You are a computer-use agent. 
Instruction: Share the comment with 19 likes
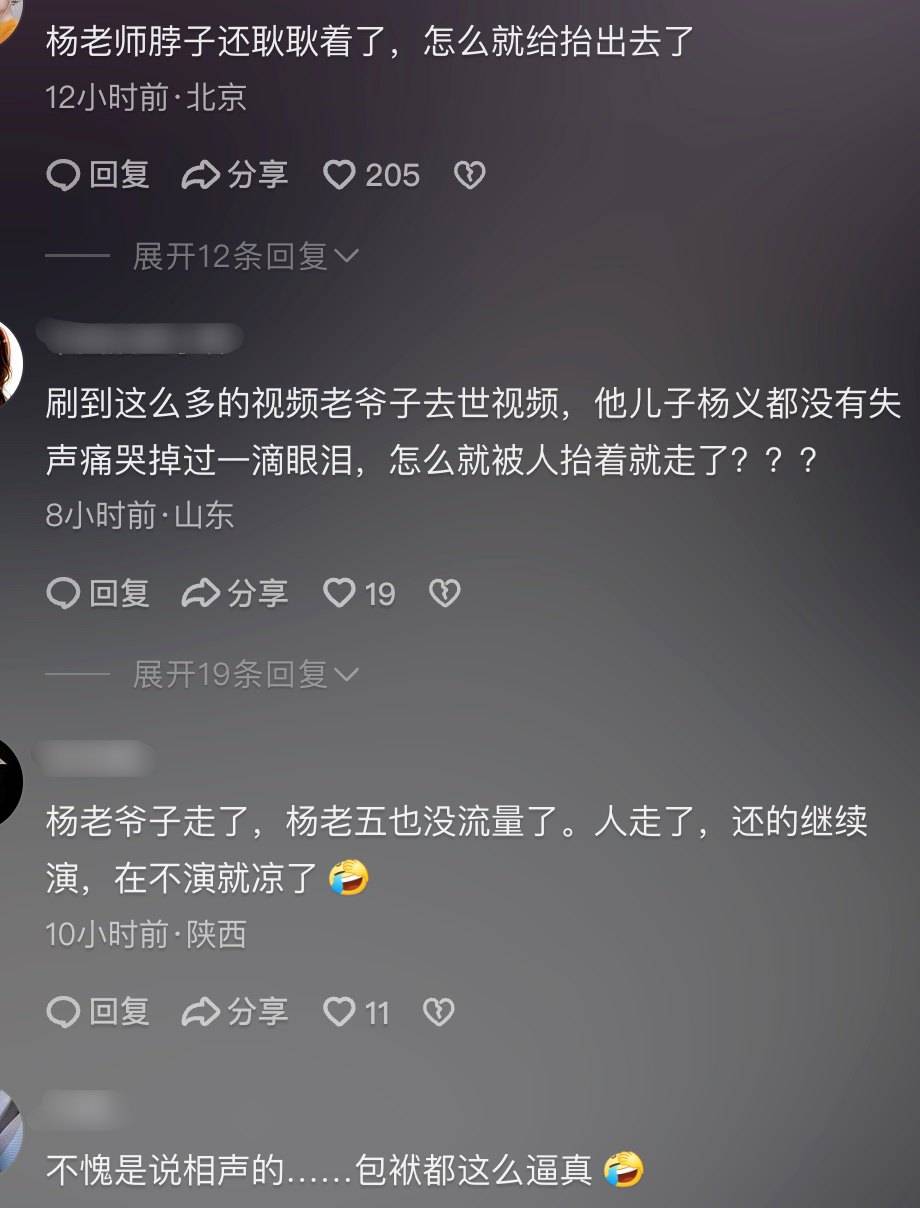[234, 594]
